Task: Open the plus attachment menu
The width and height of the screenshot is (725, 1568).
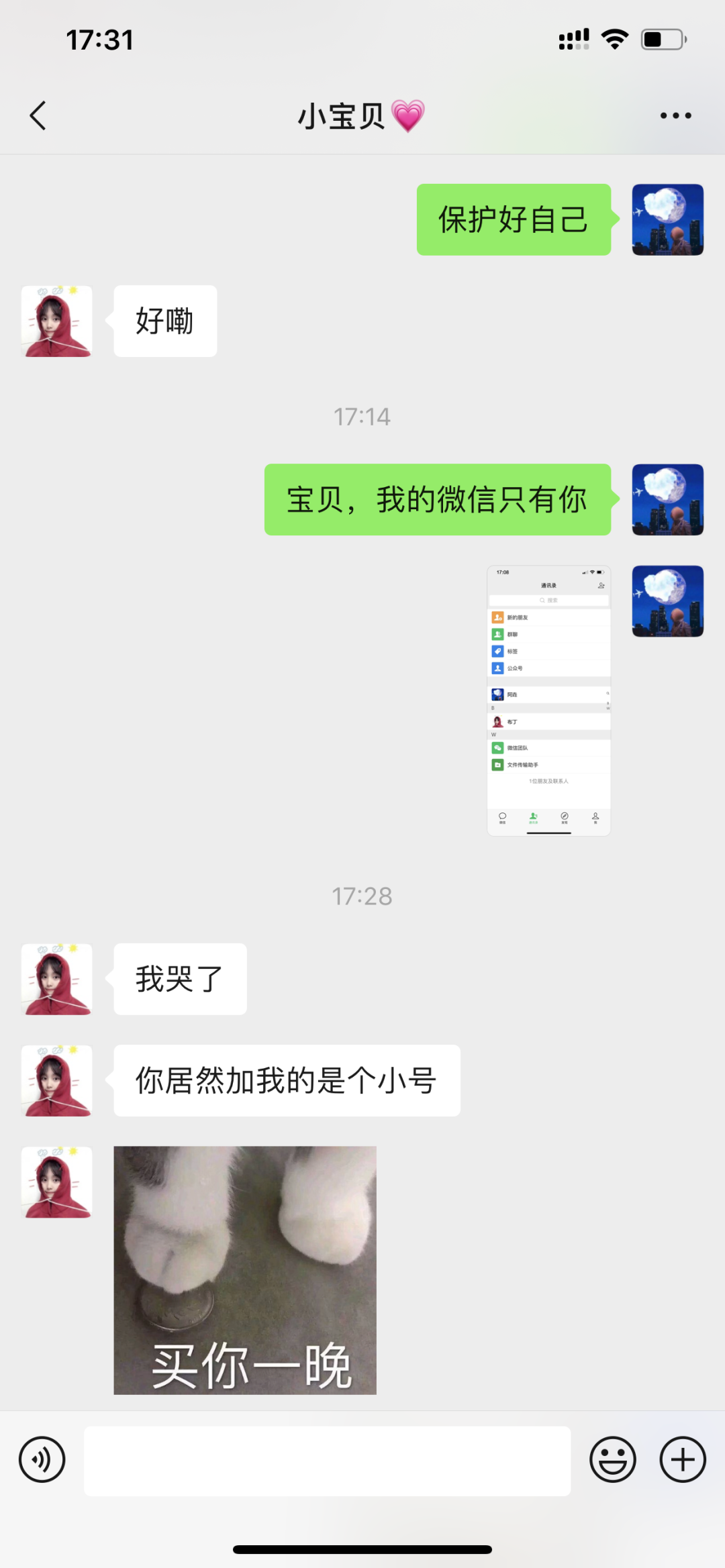Action: click(683, 1459)
